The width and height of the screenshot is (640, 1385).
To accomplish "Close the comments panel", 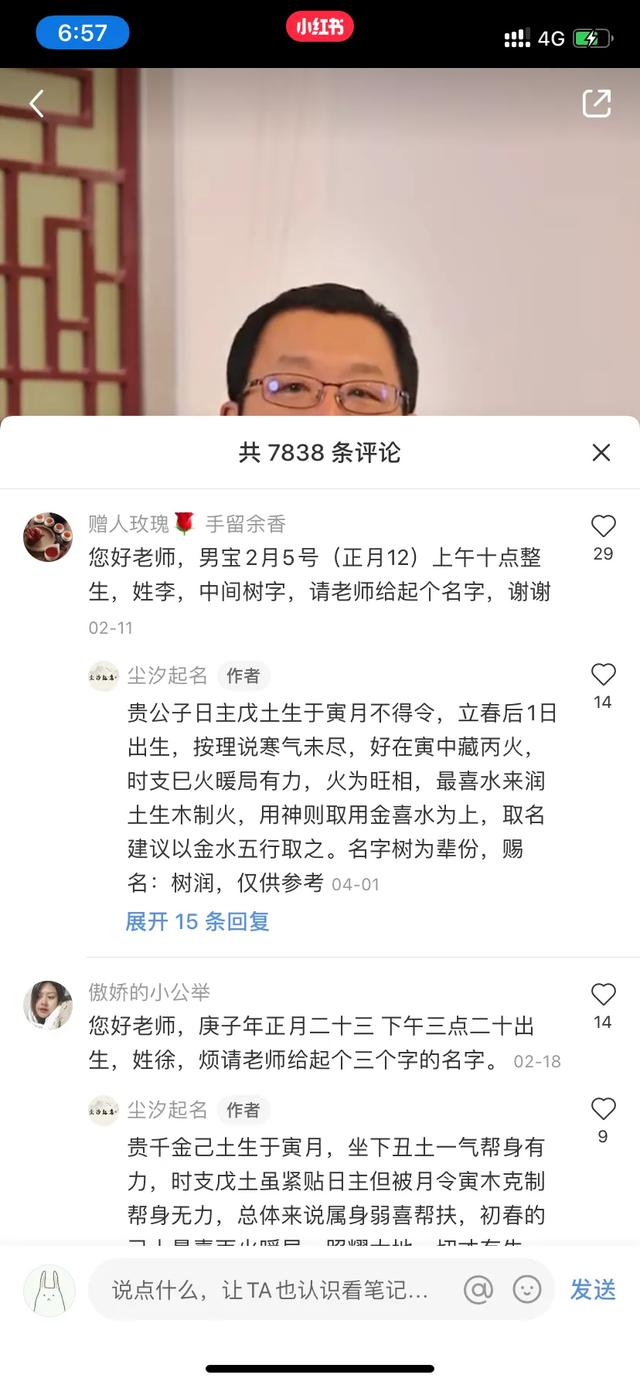I will point(601,453).
